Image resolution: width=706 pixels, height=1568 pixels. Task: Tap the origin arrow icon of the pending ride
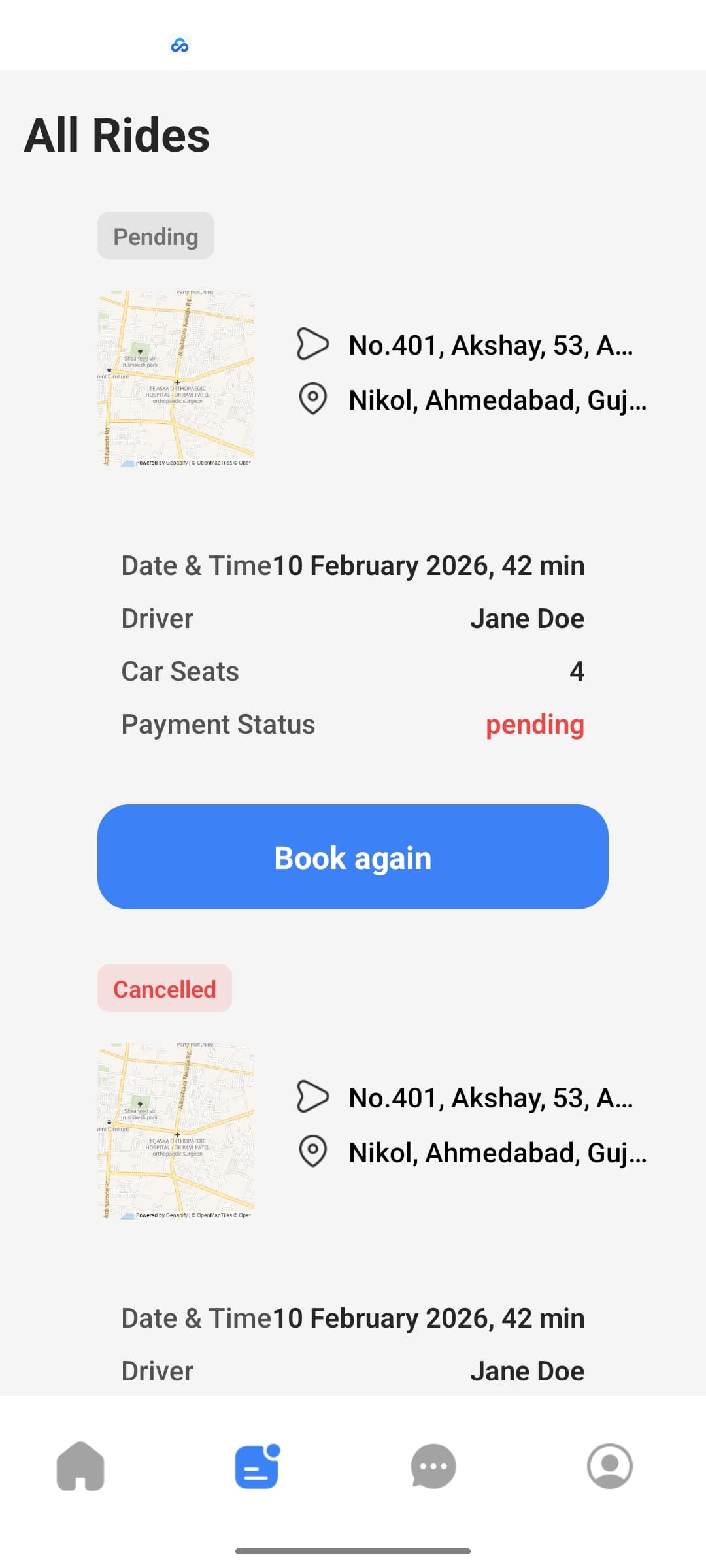pyautogui.click(x=312, y=344)
